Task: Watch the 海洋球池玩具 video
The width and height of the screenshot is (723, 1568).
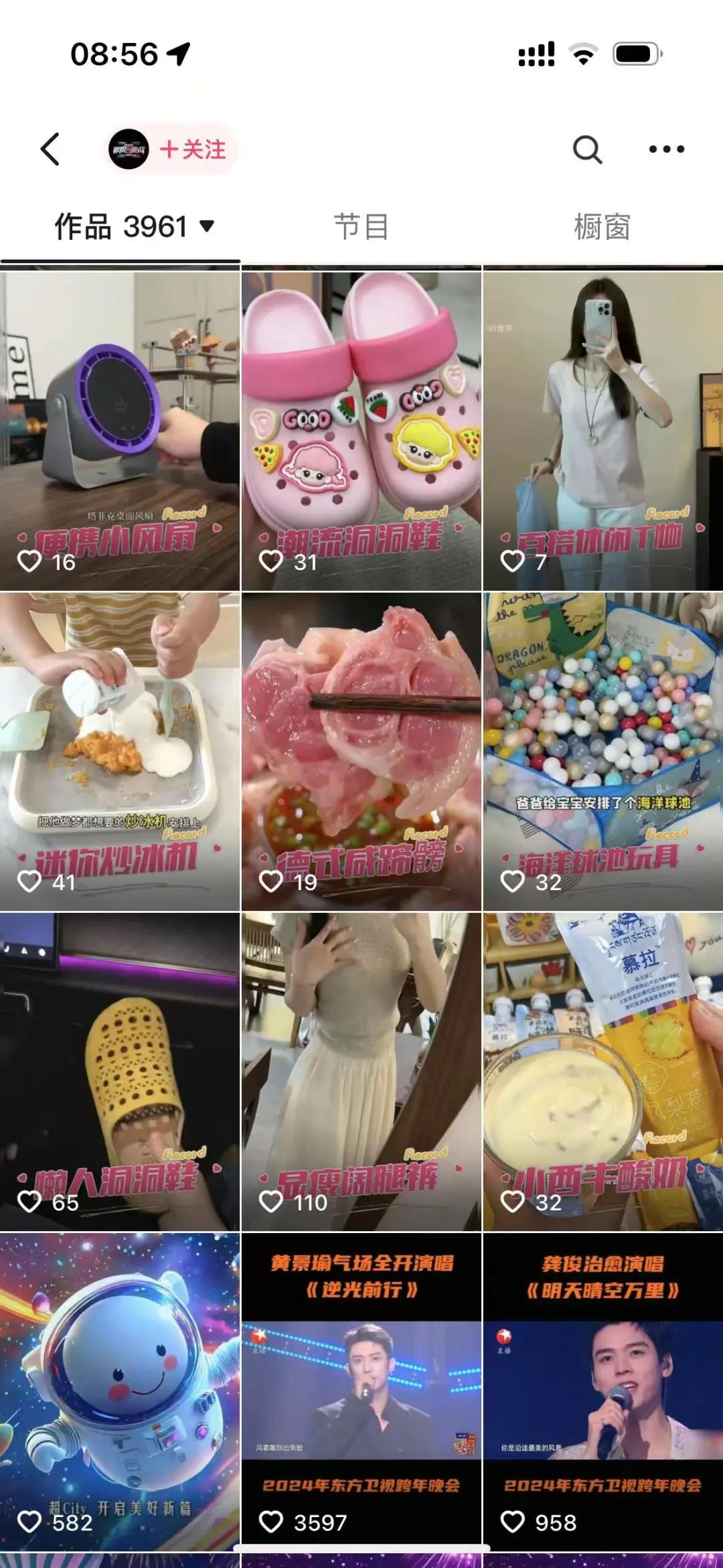Action: pyautogui.click(x=602, y=750)
